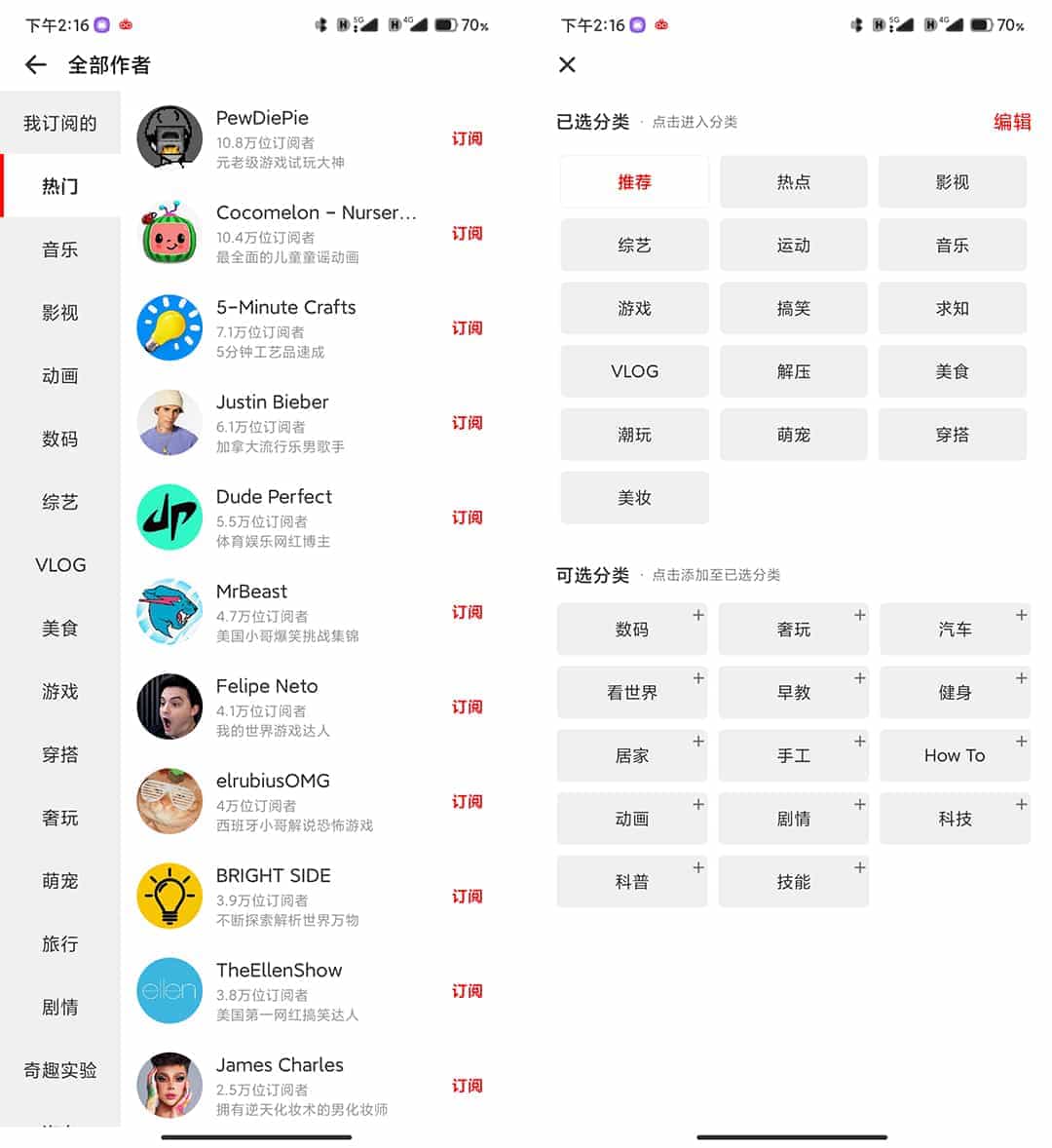
Task: Go back from the 全部作者 page
Action: point(36,65)
